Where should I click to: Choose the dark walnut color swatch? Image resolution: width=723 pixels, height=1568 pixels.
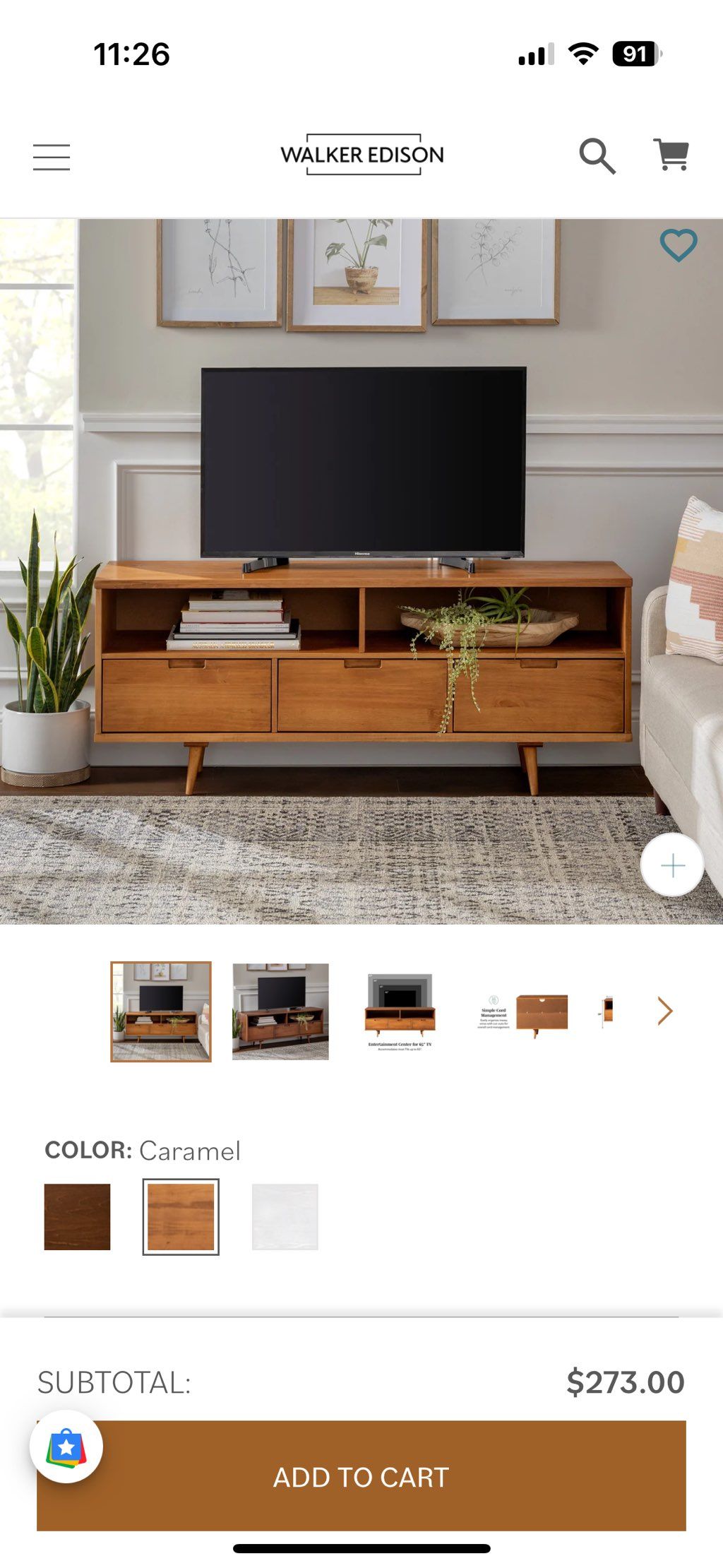pyautogui.click(x=78, y=1217)
